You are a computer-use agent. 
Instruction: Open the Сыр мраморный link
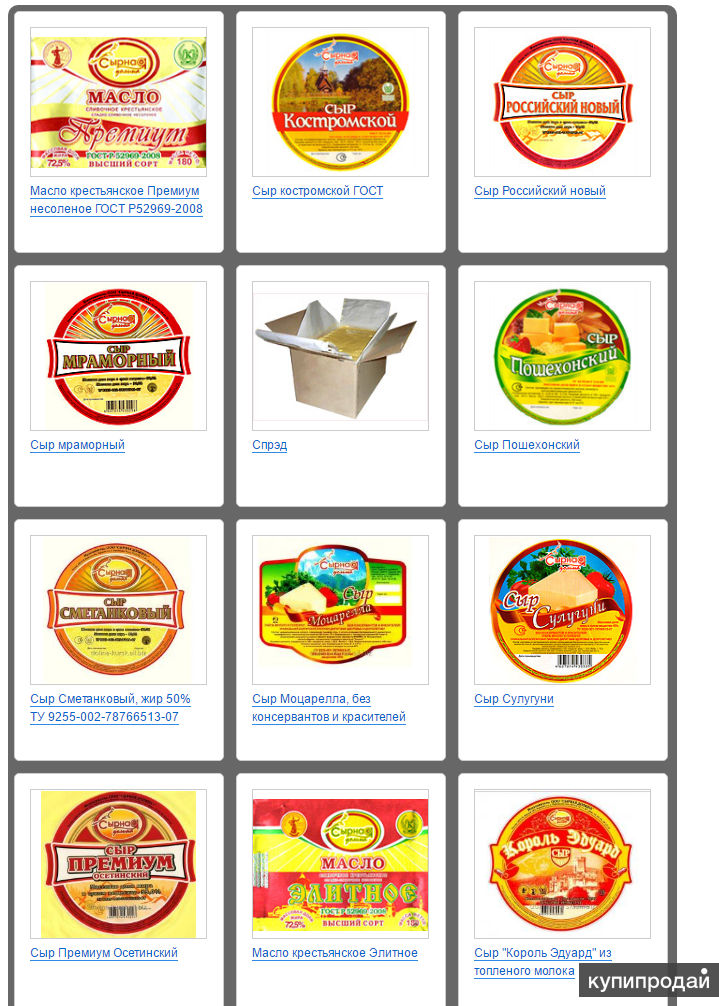point(77,445)
